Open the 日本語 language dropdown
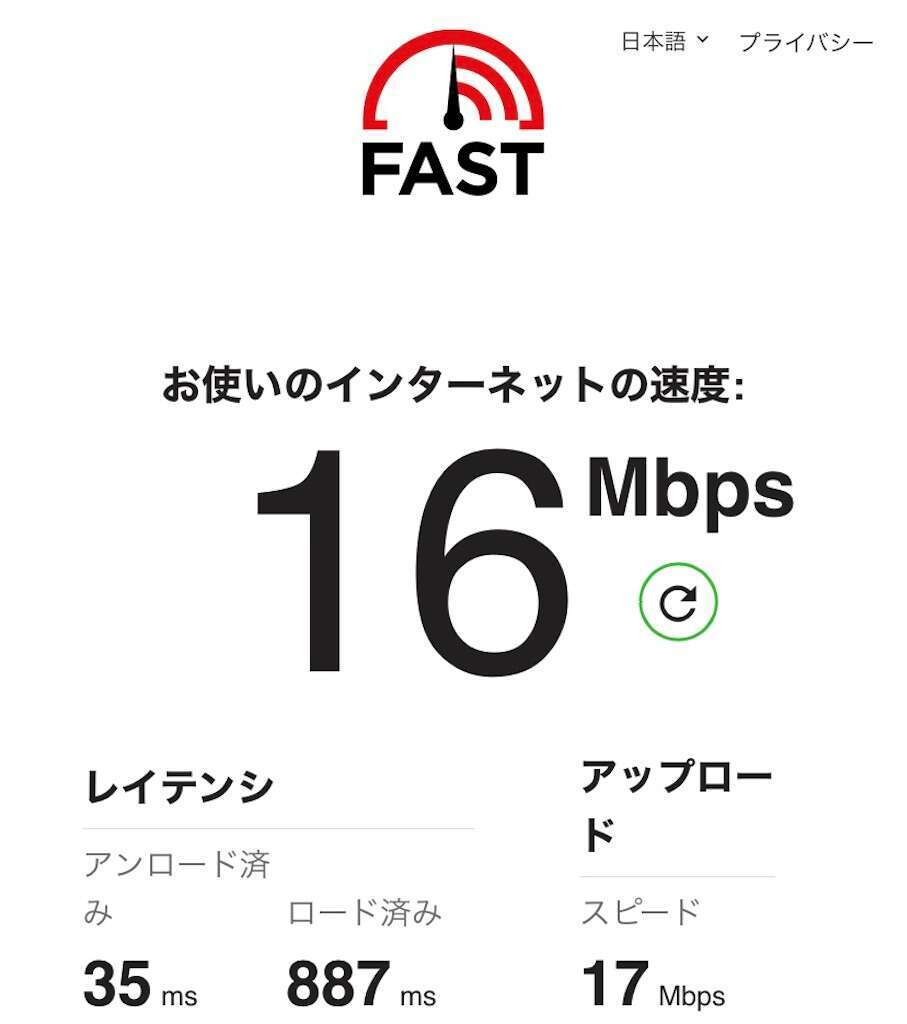This screenshot has height=1024, width=907. click(664, 42)
